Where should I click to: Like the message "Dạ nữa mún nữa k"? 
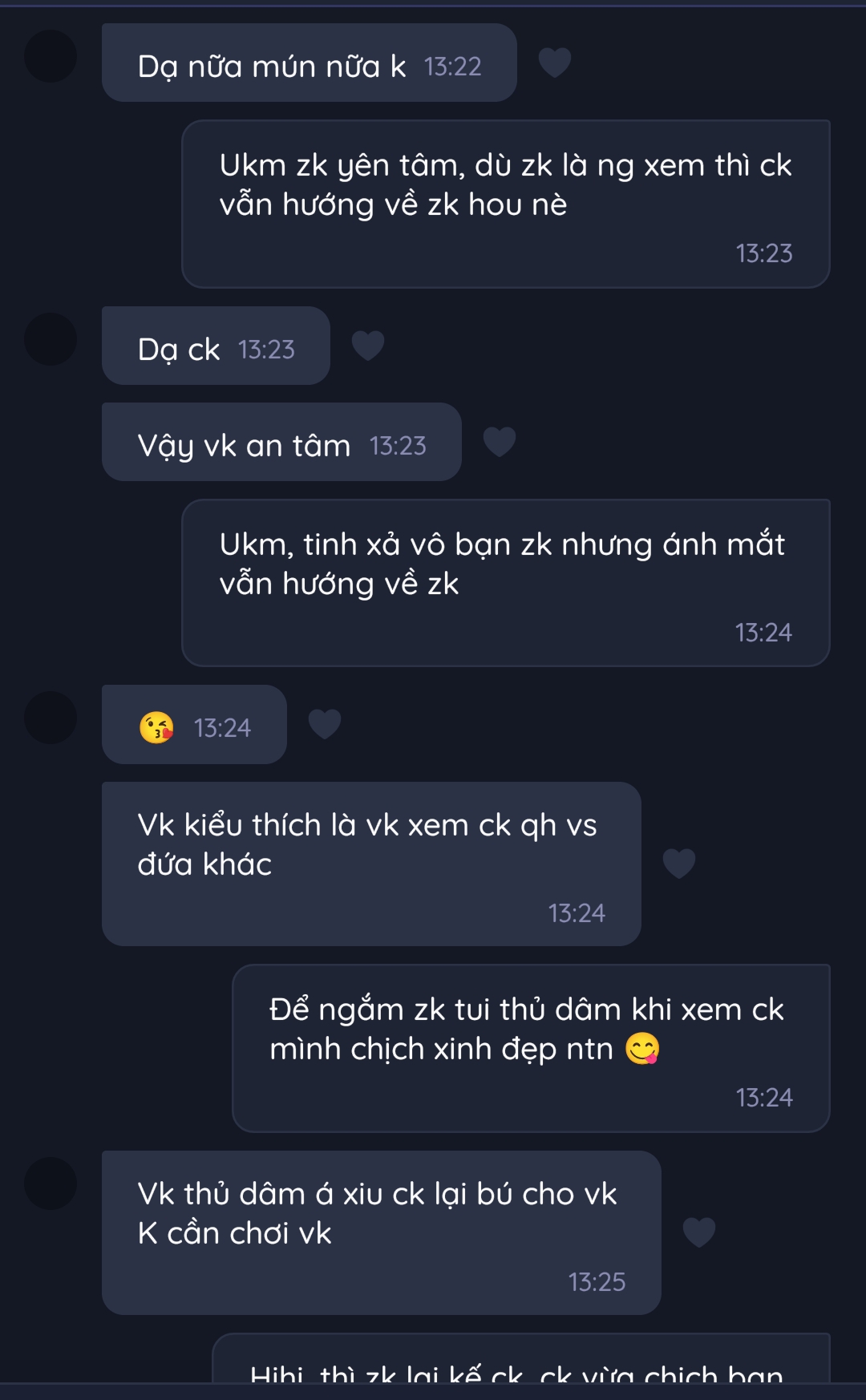(x=554, y=63)
